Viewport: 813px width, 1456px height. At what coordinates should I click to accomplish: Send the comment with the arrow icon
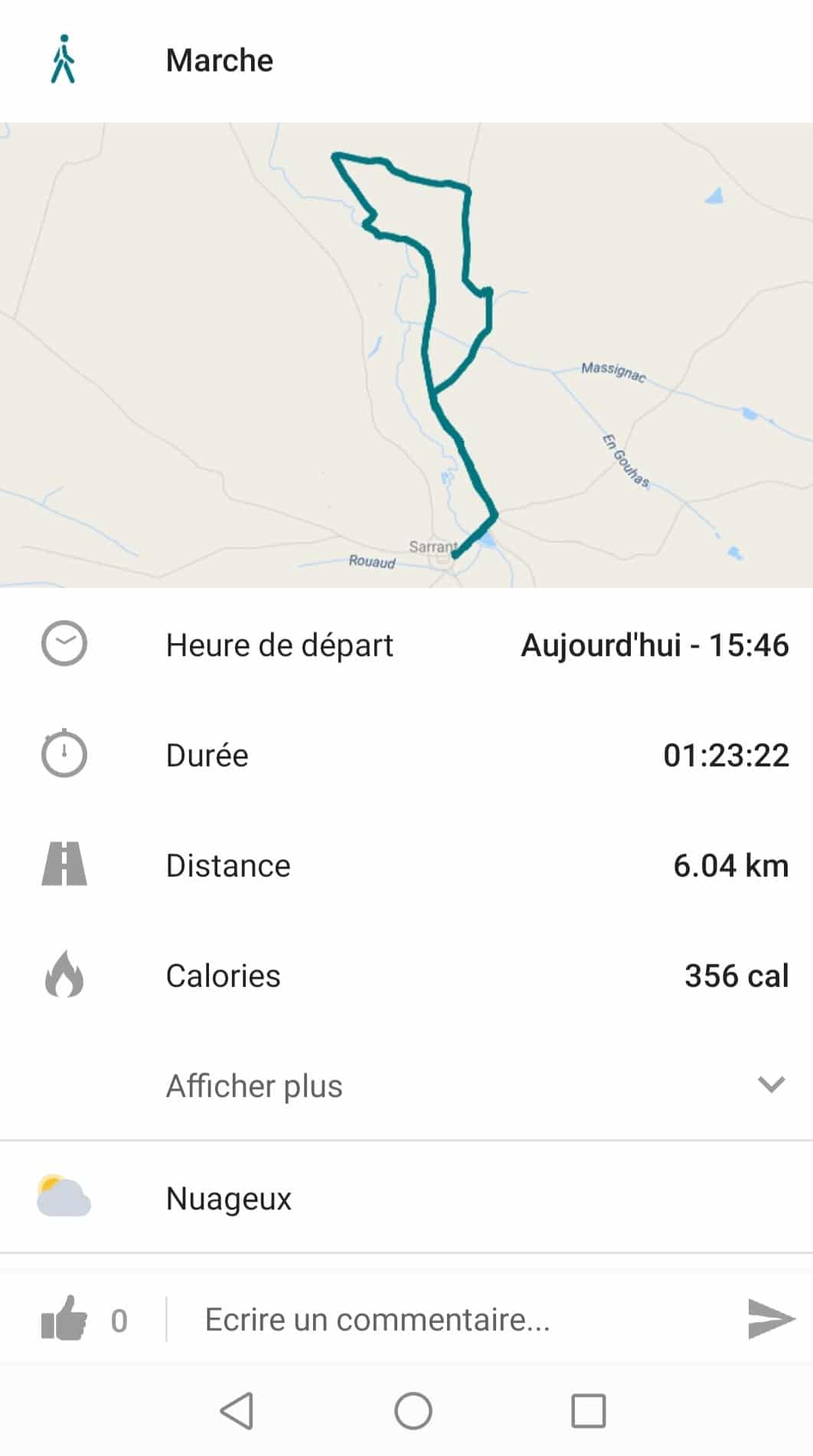[771, 1319]
